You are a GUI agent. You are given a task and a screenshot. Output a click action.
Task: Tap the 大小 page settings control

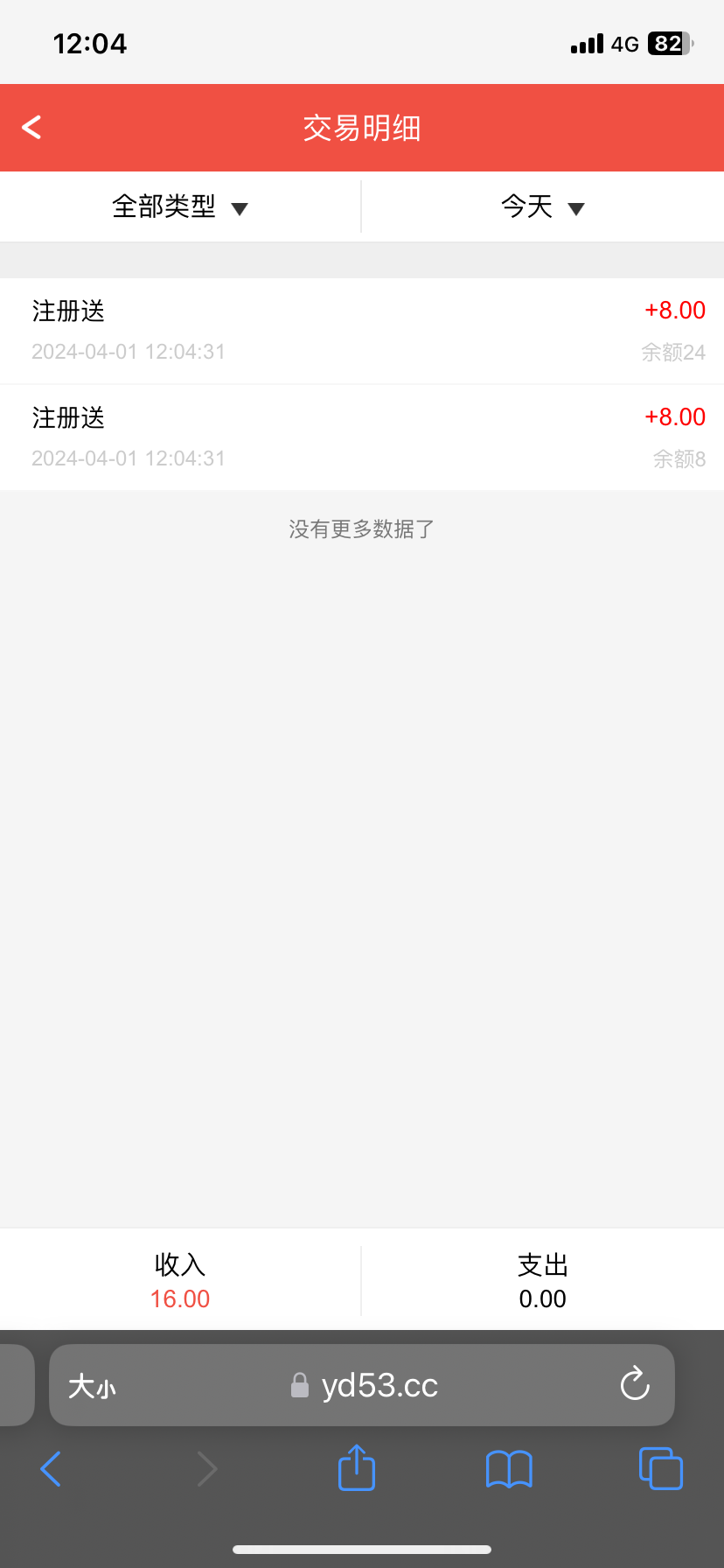[x=91, y=1385]
